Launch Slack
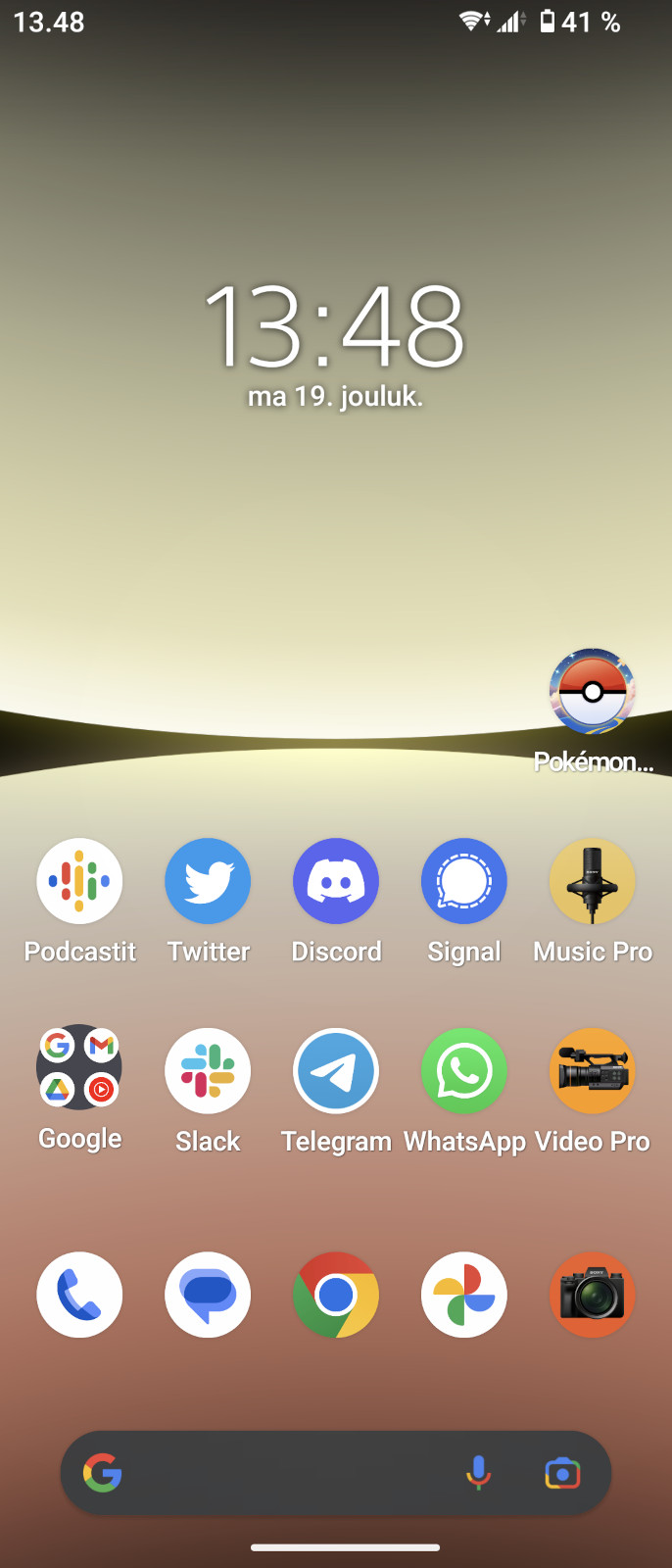This screenshot has width=672, height=1568. (x=208, y=1071)
